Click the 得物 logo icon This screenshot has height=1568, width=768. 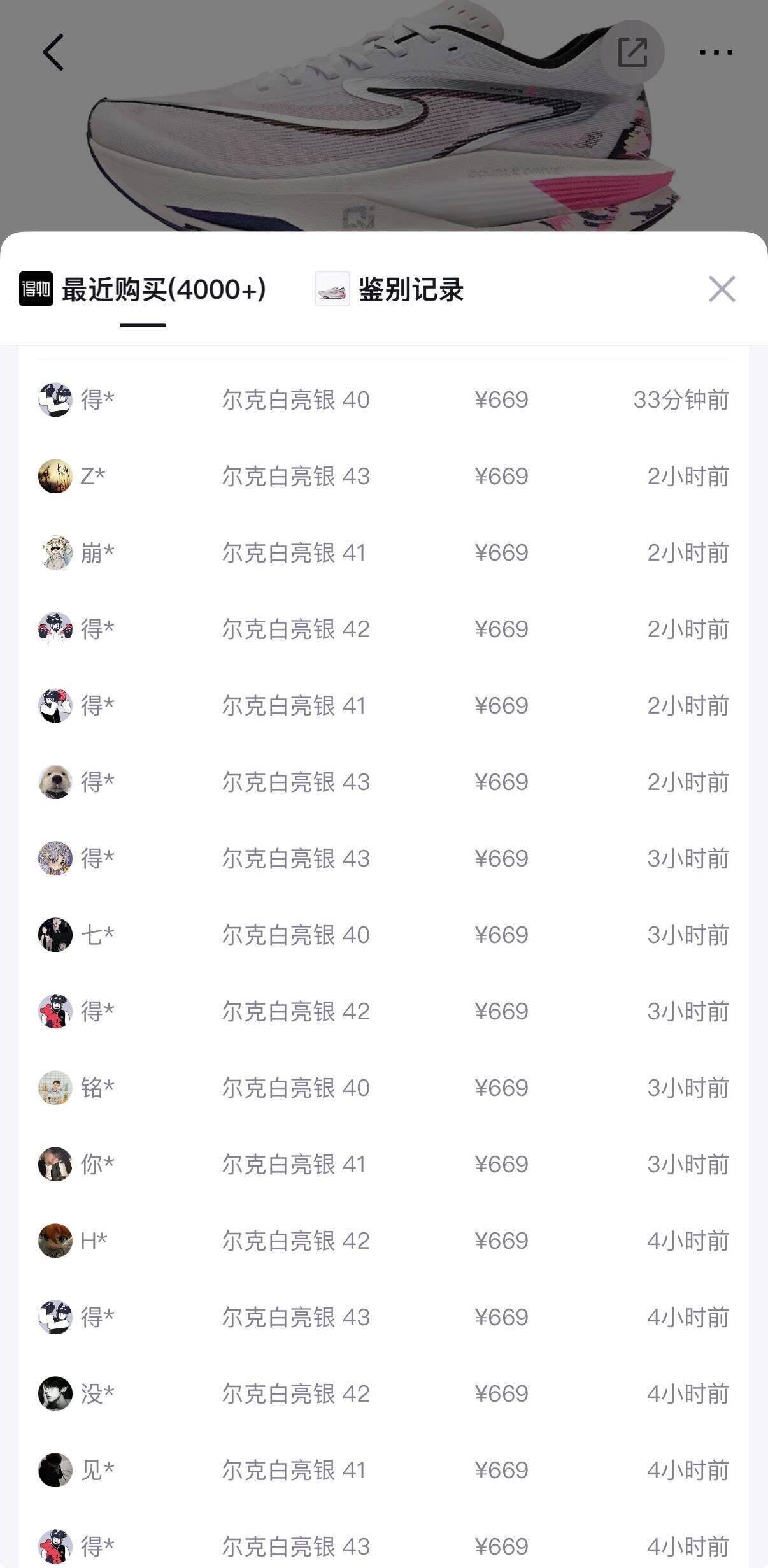click(35, 290)
